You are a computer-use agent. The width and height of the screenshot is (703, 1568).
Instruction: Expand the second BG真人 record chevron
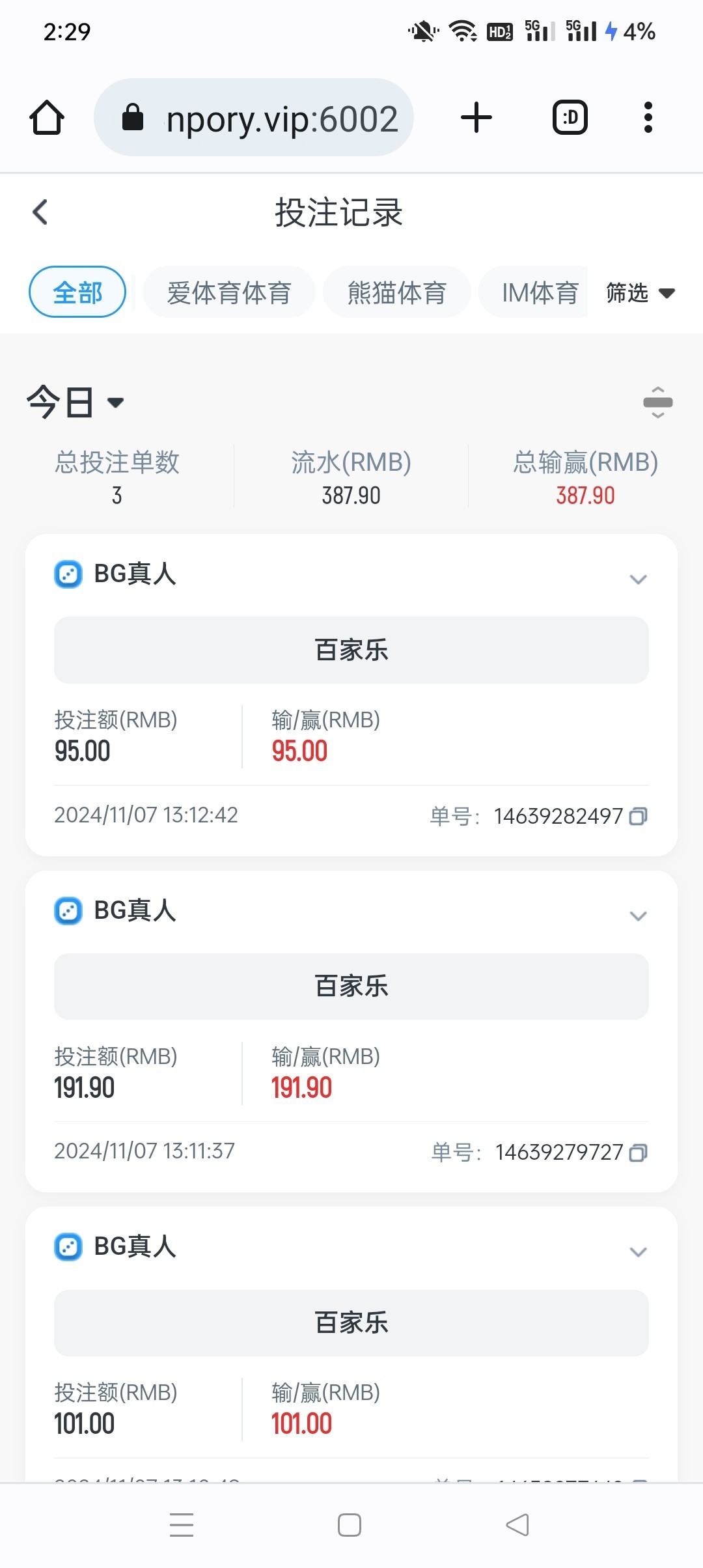coord(638,915)
